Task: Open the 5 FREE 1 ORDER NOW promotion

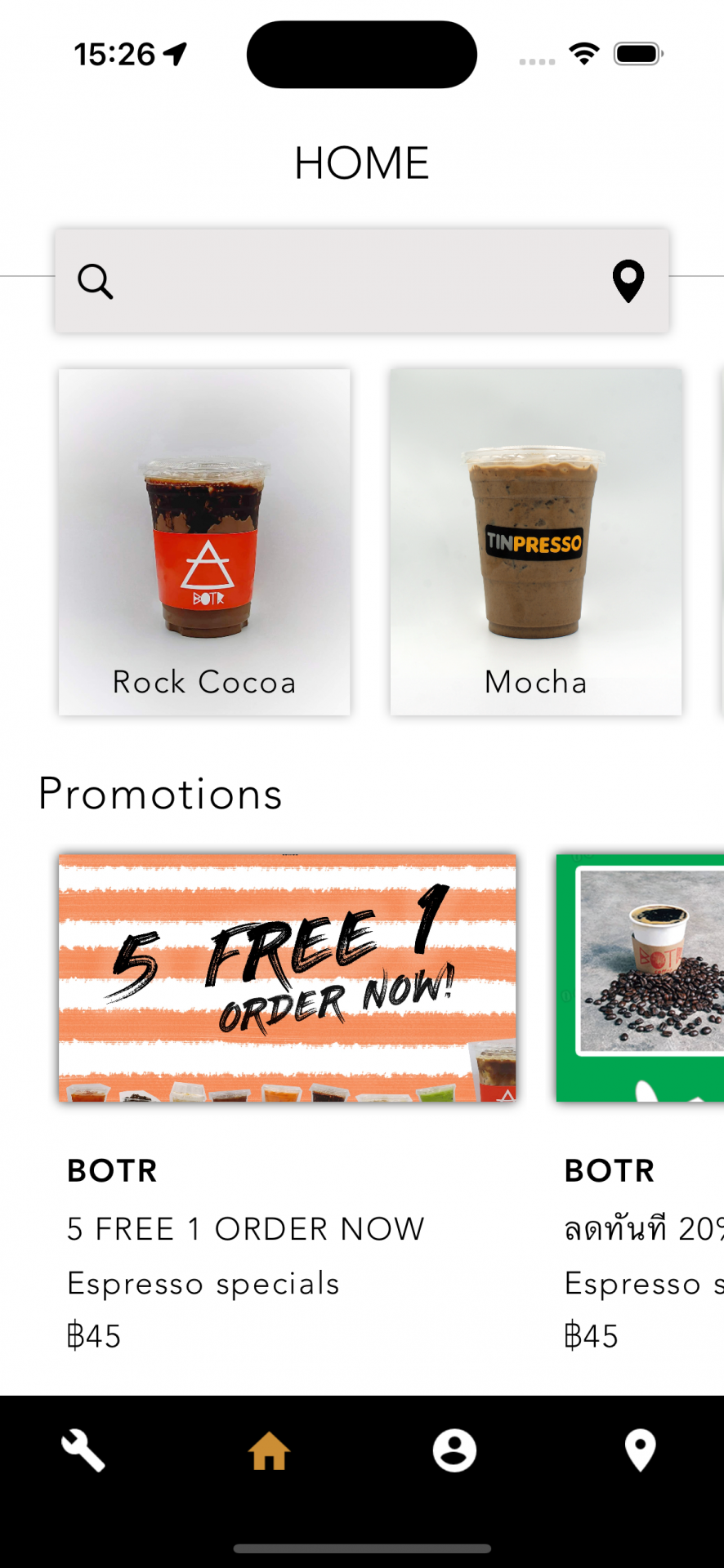Action: [x=288, y=978]
